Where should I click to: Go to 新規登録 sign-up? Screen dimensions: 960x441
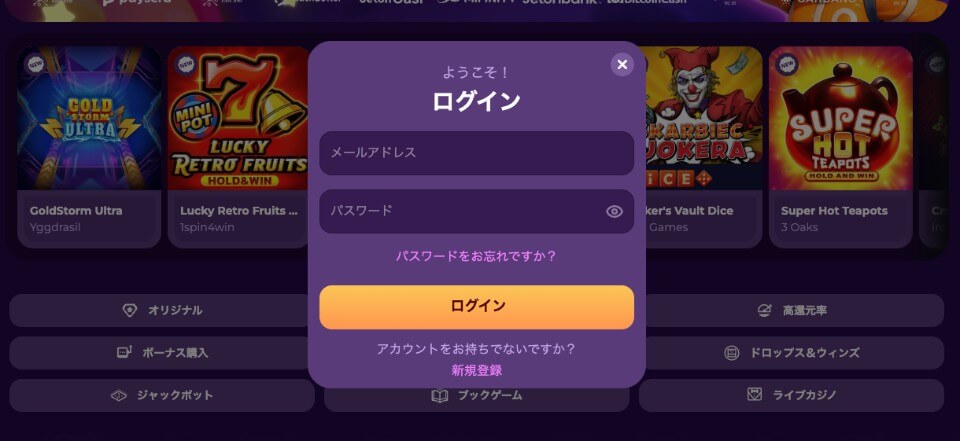point(476,370)
